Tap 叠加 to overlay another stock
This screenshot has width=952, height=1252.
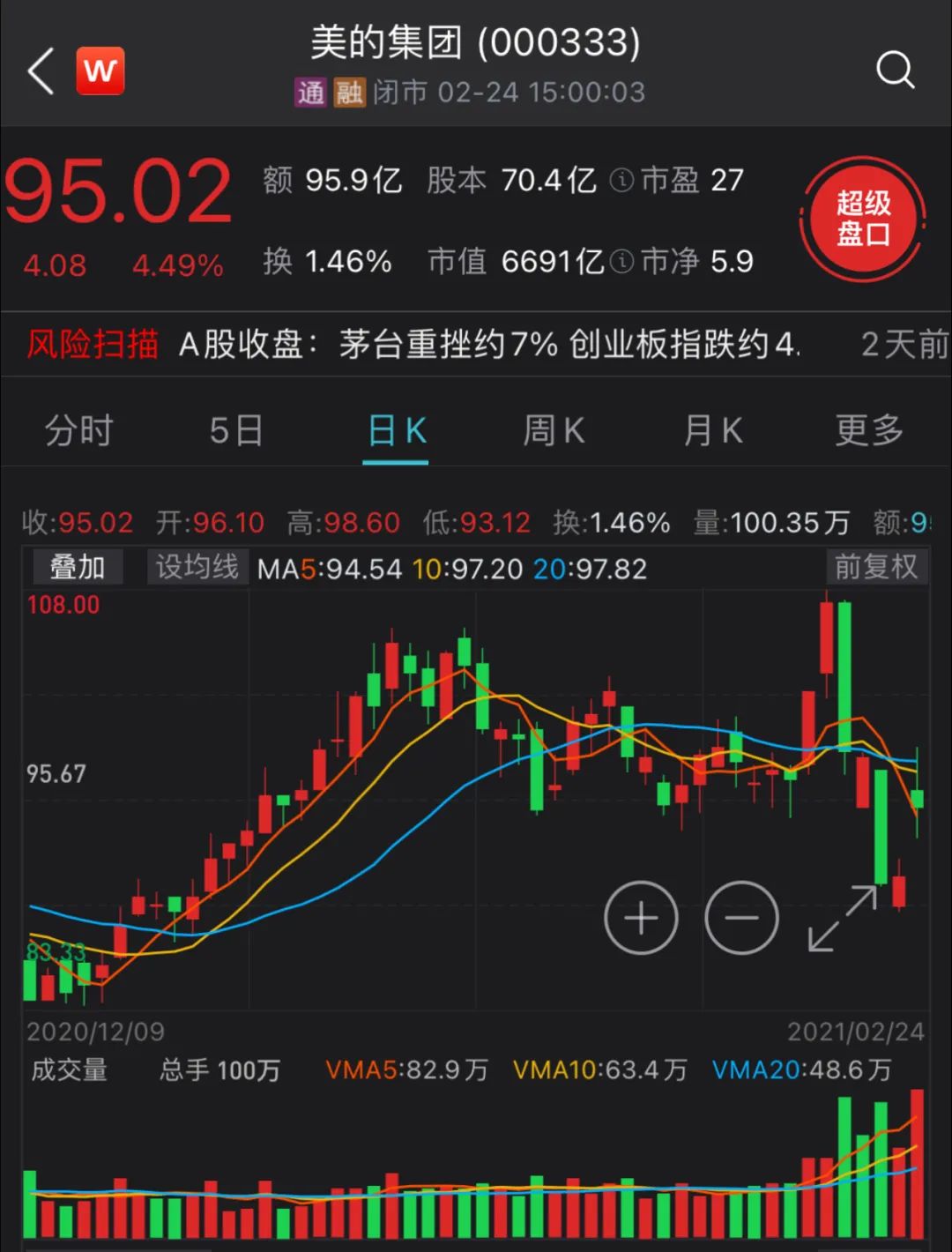78,567
